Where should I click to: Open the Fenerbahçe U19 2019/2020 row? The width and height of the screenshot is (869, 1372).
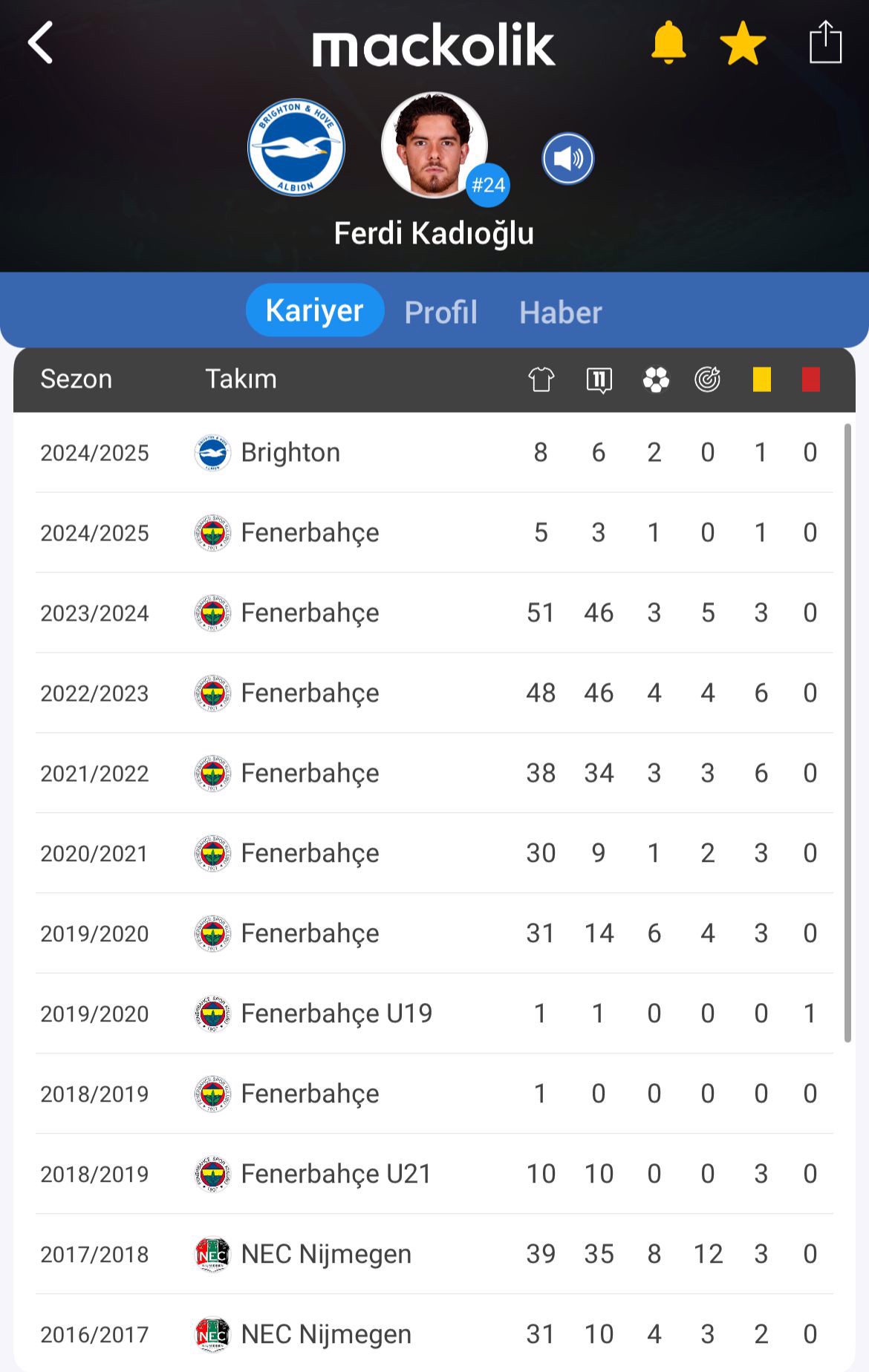pos(434,1014)
